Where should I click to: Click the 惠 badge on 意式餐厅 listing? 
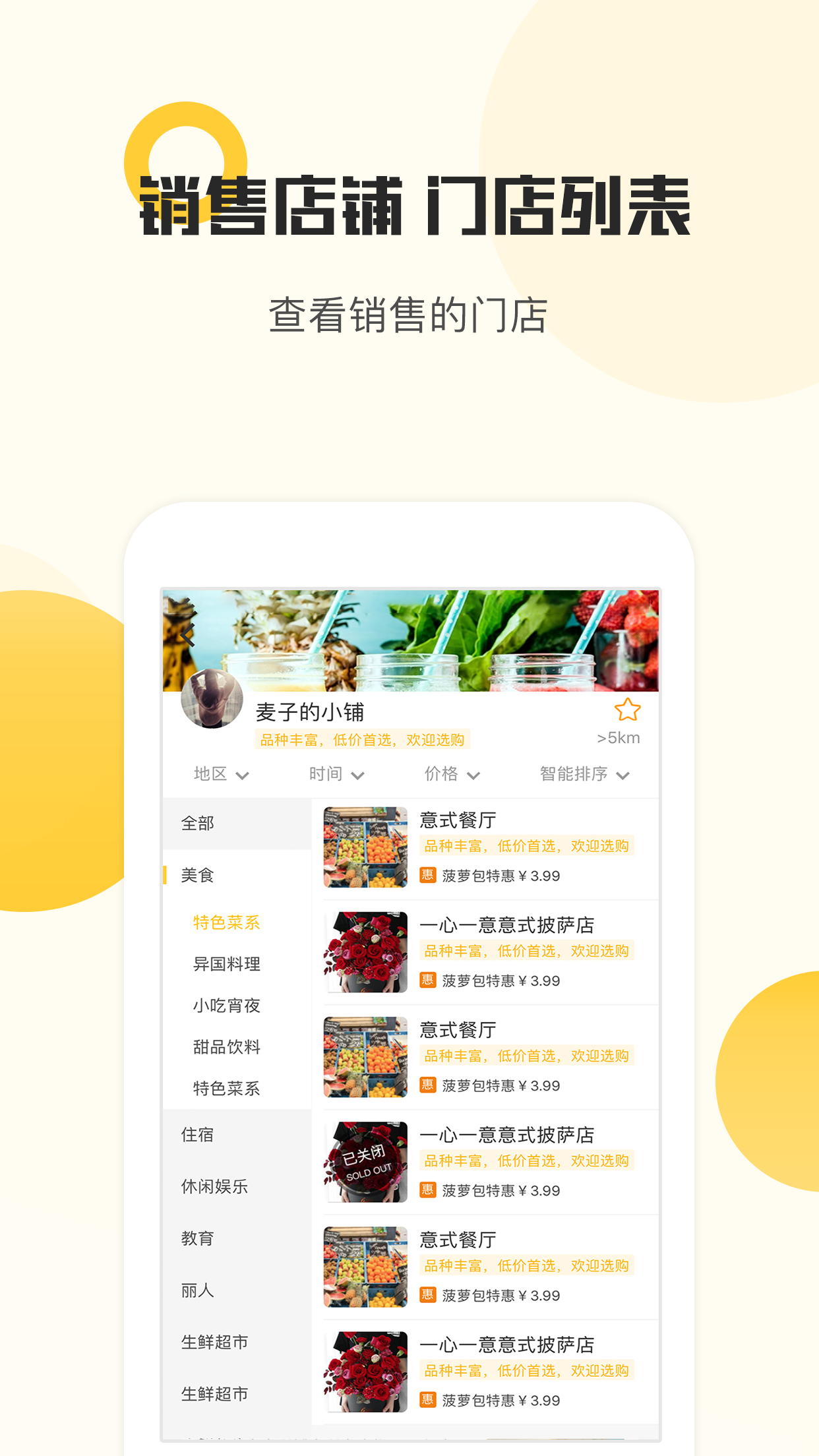point(429,875)
